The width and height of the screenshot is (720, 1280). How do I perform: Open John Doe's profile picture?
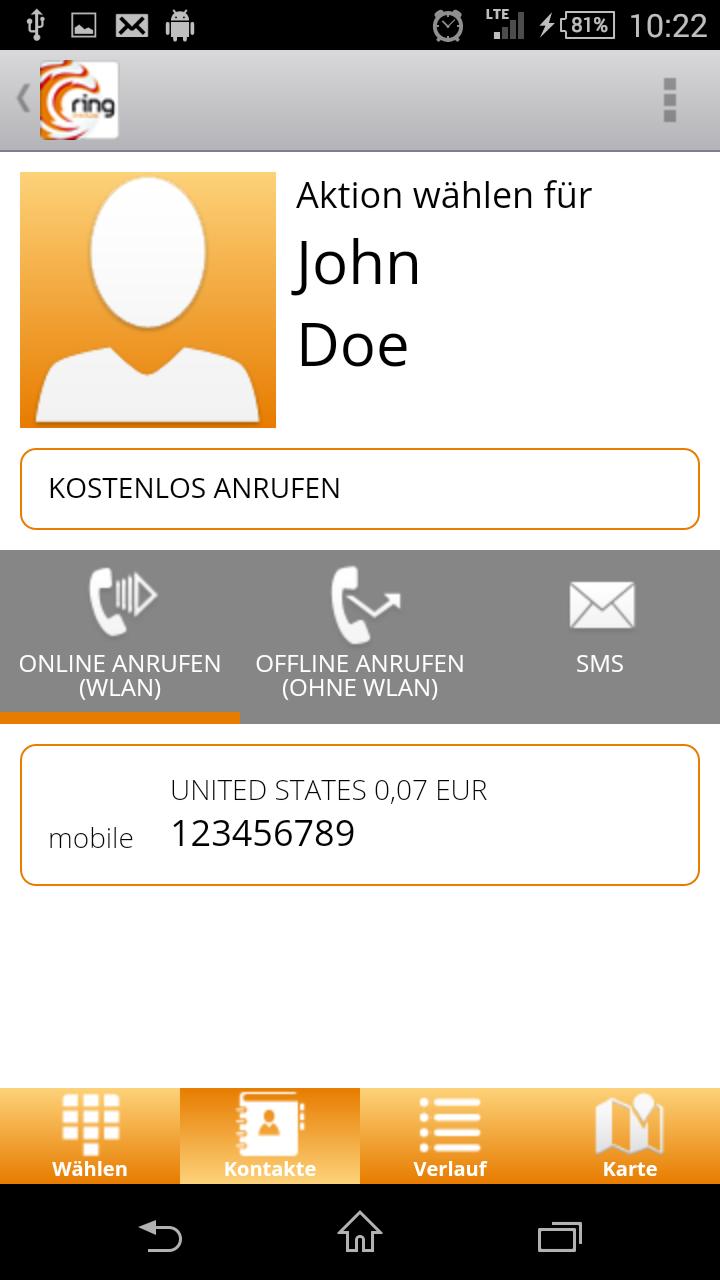pos(147,299)
